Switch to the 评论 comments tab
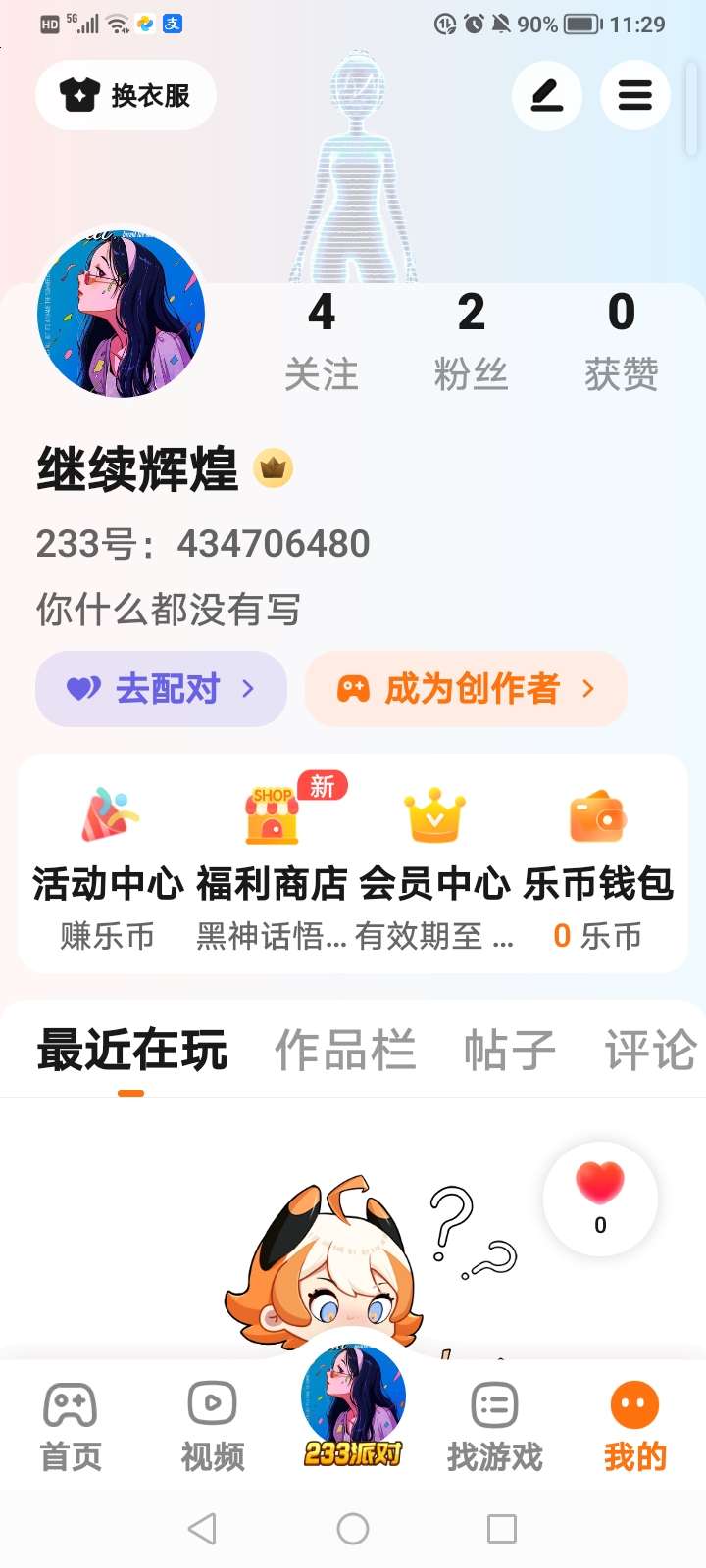The width and height of the screenshot is (706, 1568). [x=650, y=1051]
